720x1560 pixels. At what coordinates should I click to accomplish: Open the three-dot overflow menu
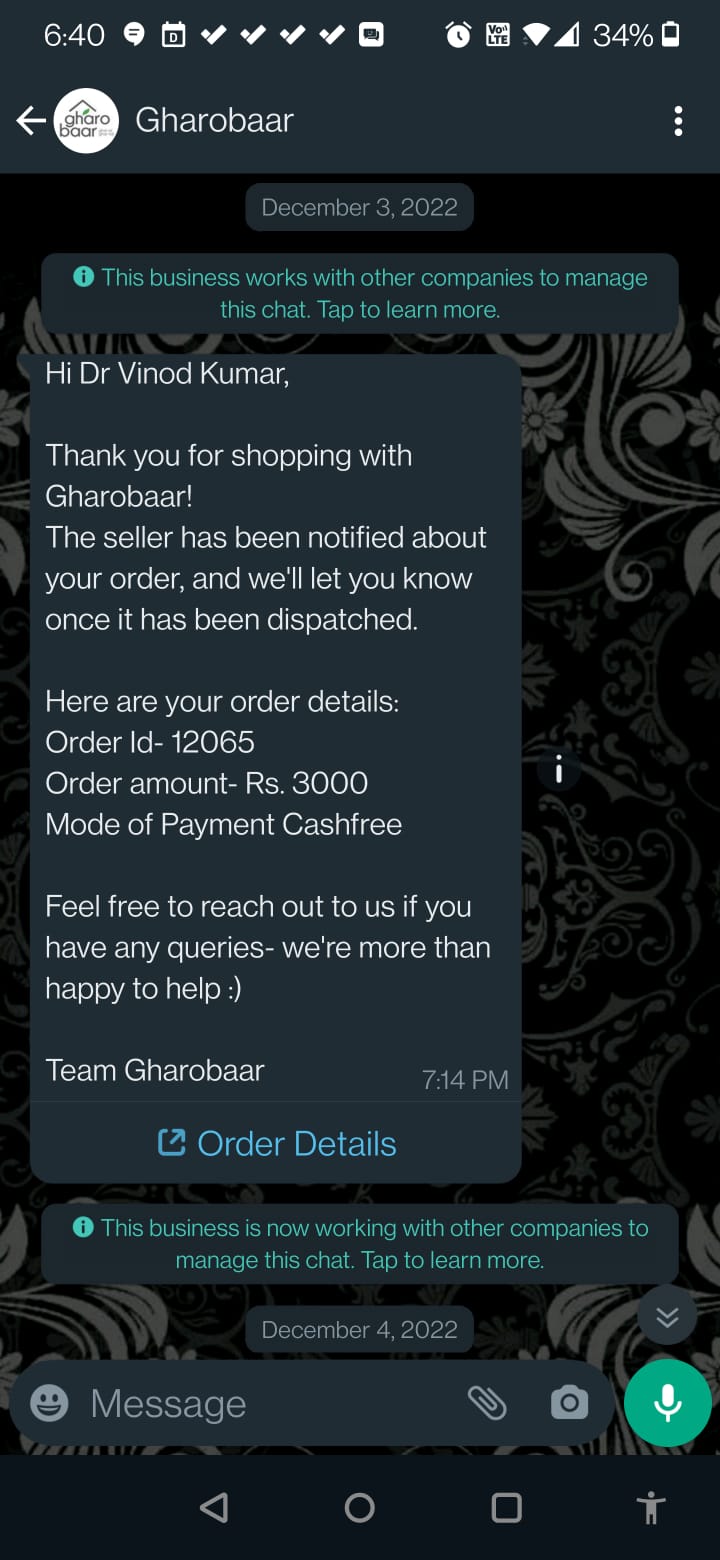point(678,121)
